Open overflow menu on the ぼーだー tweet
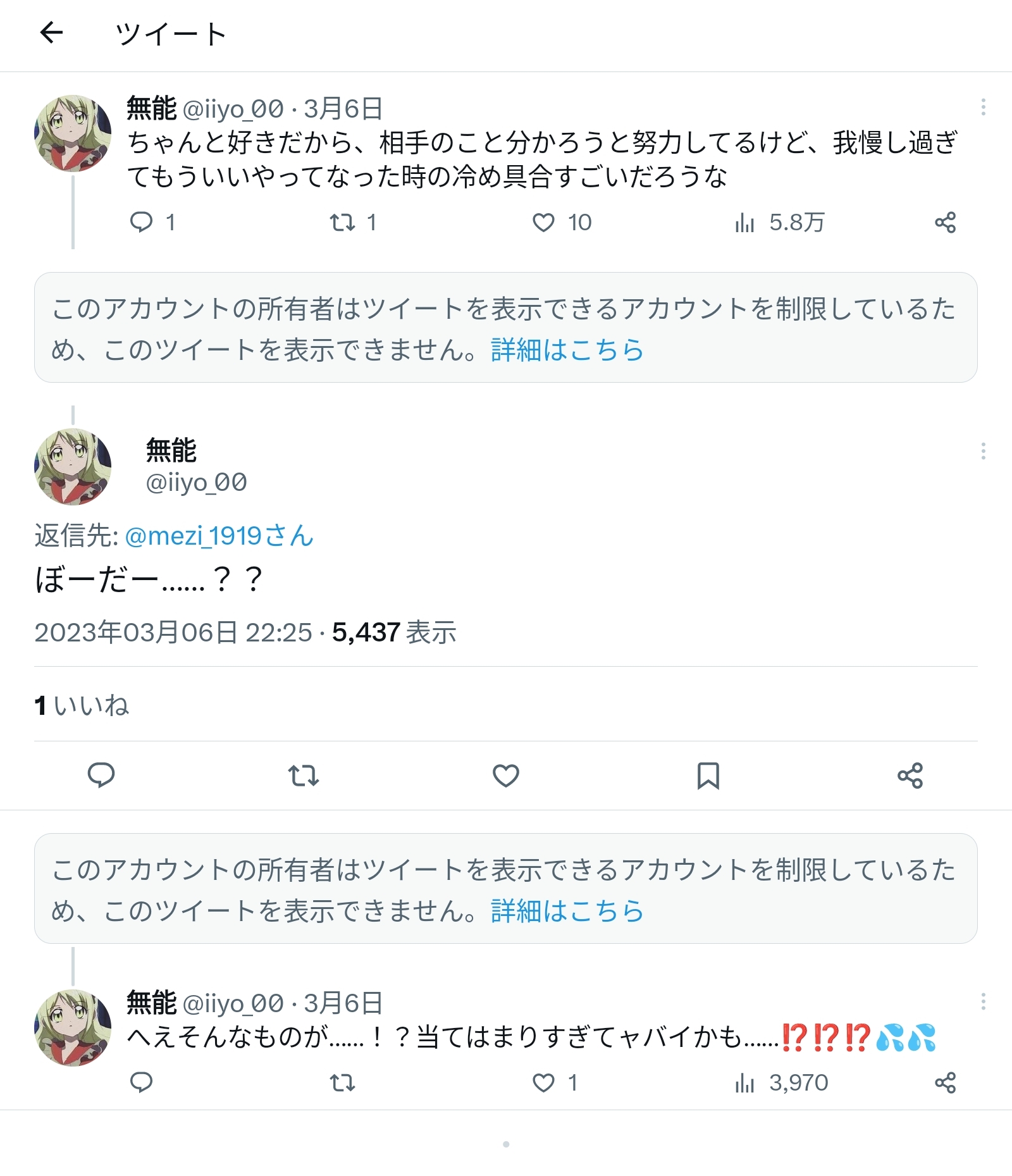This screenshot has height=1176, width=1012. point(983,451)
